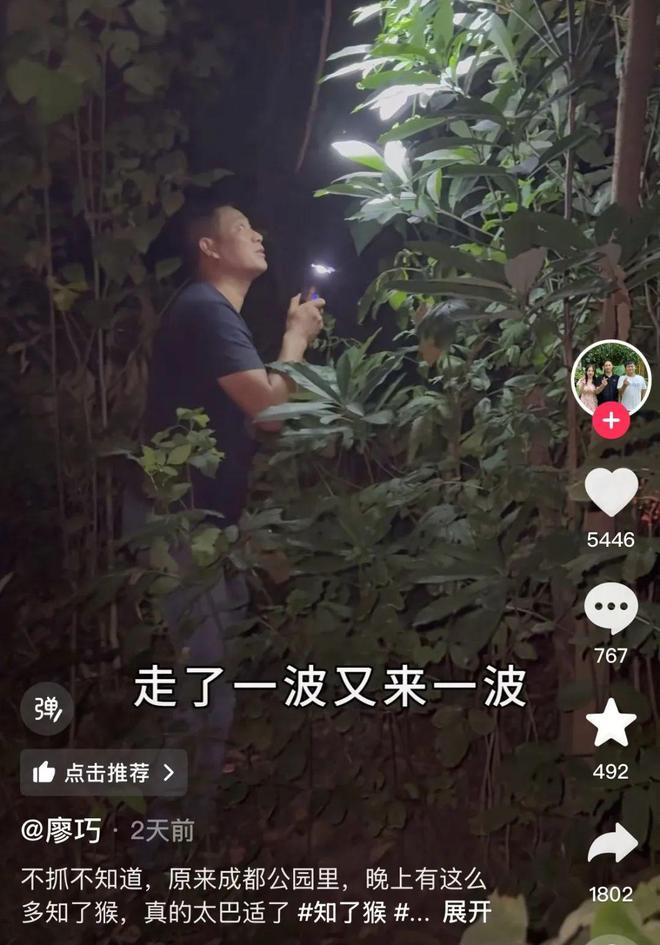Follow the creator with the plus button
Viewport: 660px width, 945px height.
coord(611,421)
